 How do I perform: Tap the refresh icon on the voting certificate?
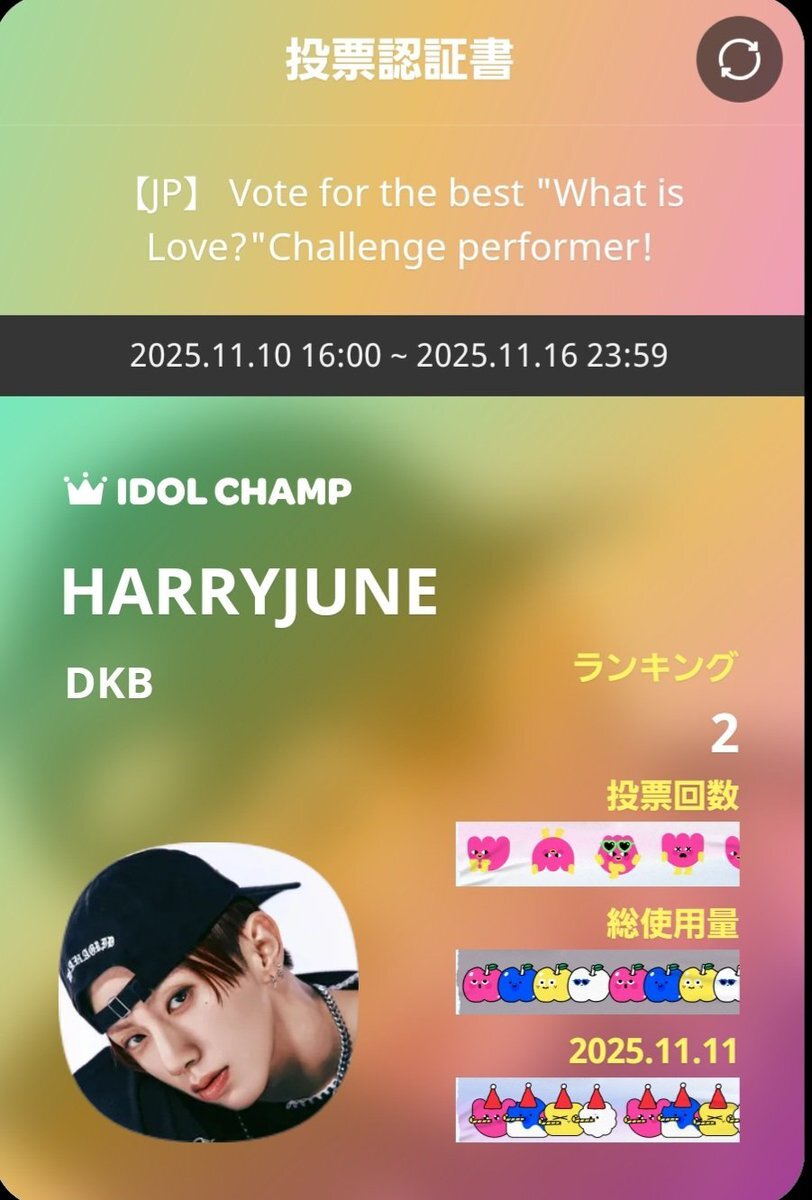pyautogui.click(x=739, y=60)
